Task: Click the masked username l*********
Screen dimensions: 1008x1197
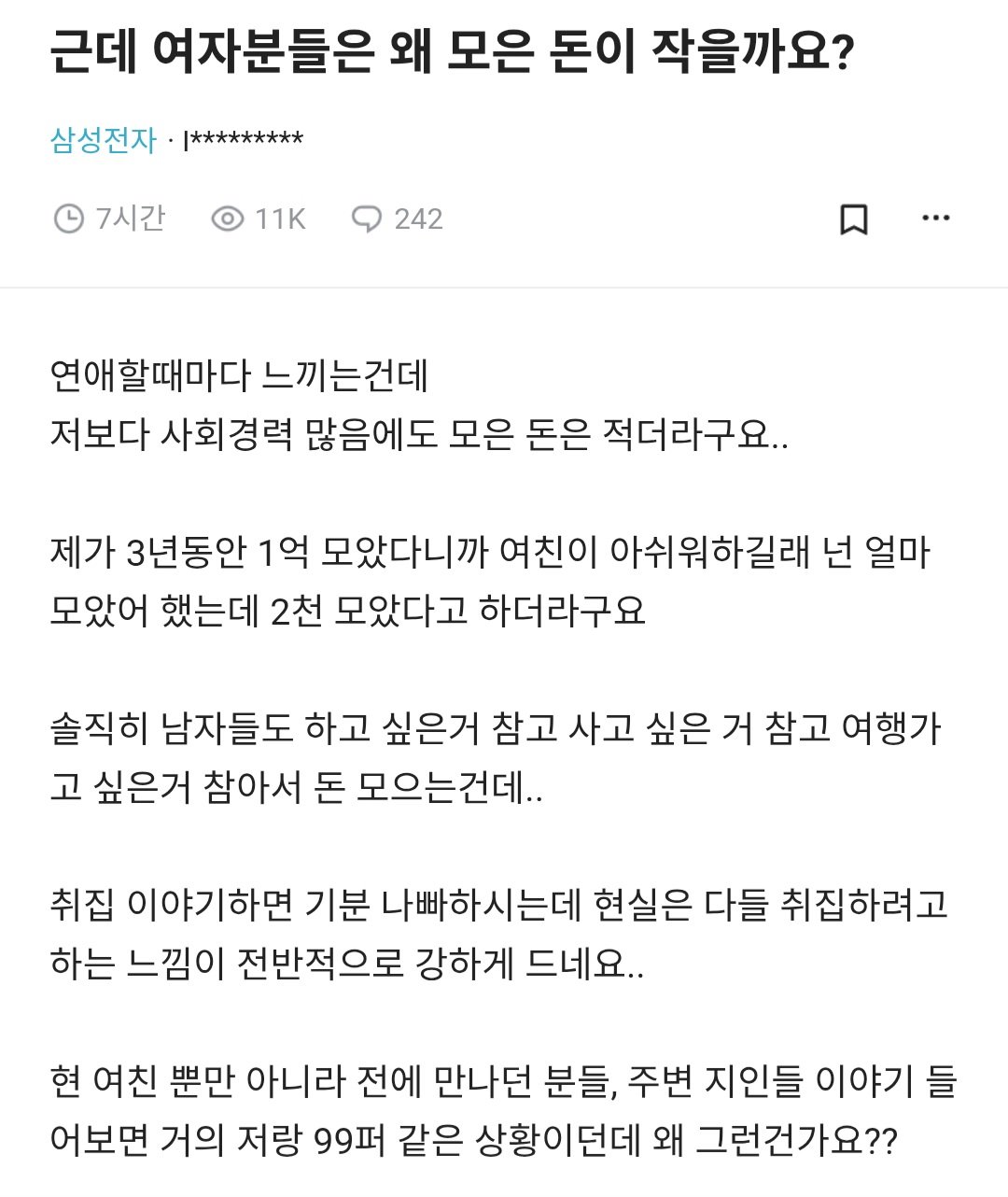Action: point(245,140)
